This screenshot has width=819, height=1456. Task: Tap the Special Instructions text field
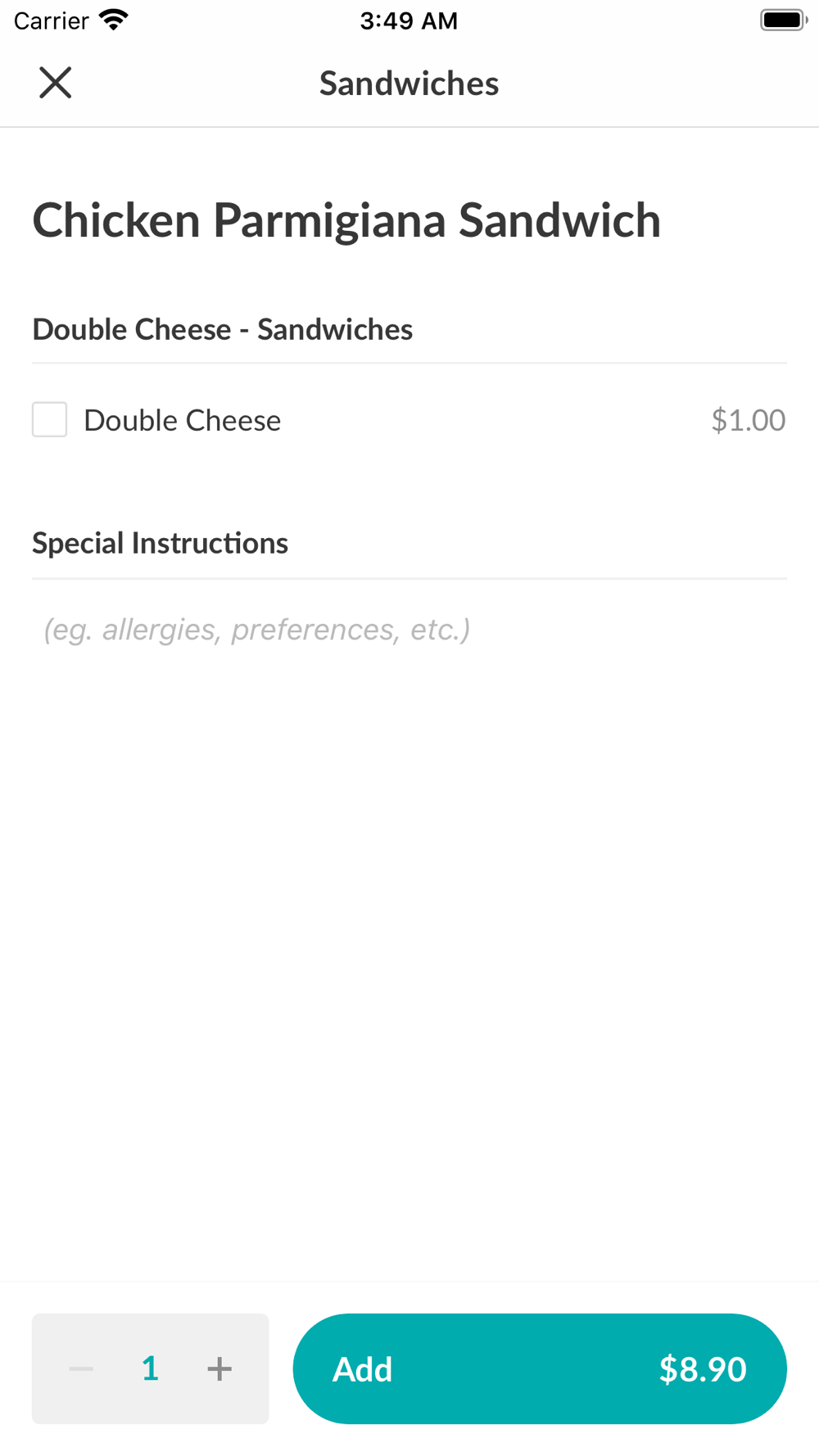click(x=409, y=630)
